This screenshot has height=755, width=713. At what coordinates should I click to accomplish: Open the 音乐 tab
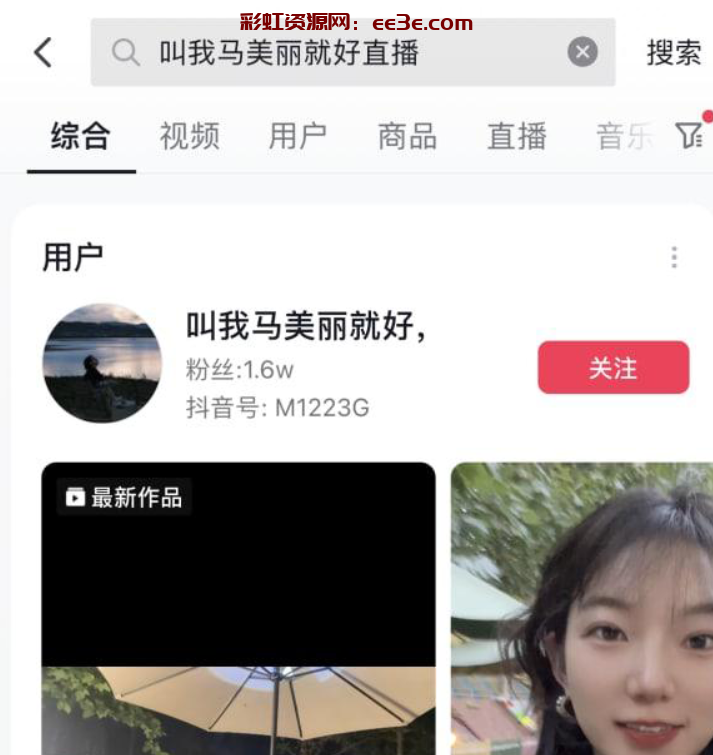(x=622, y=136)
